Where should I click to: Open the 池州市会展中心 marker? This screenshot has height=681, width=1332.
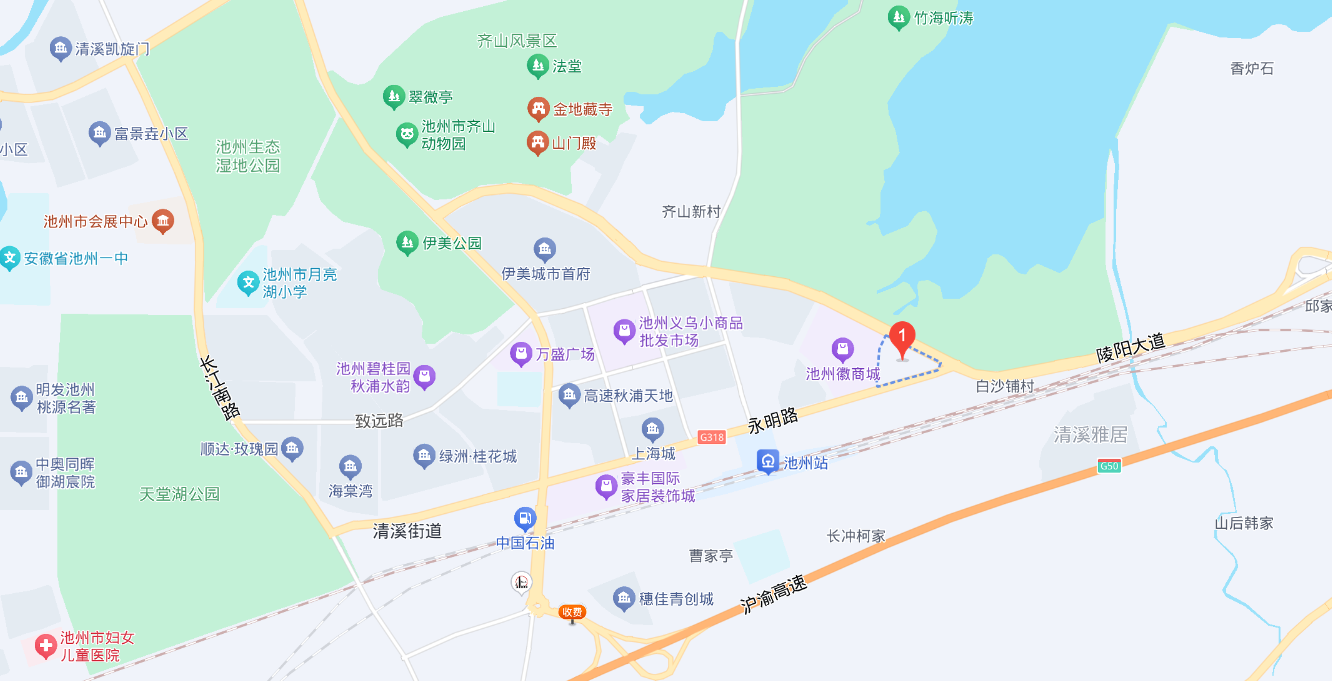(164, 221)
